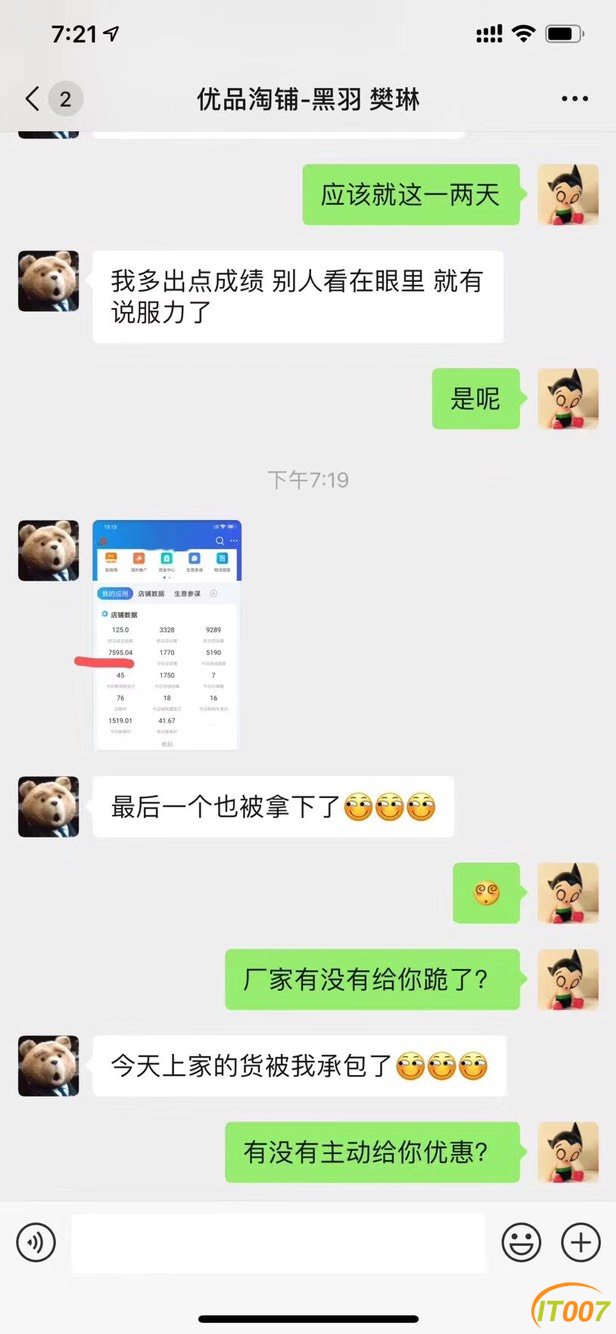The width and height of the screenshot is (616, 1334).
Task: Tap the message text field
Action: pos(278,1243)
